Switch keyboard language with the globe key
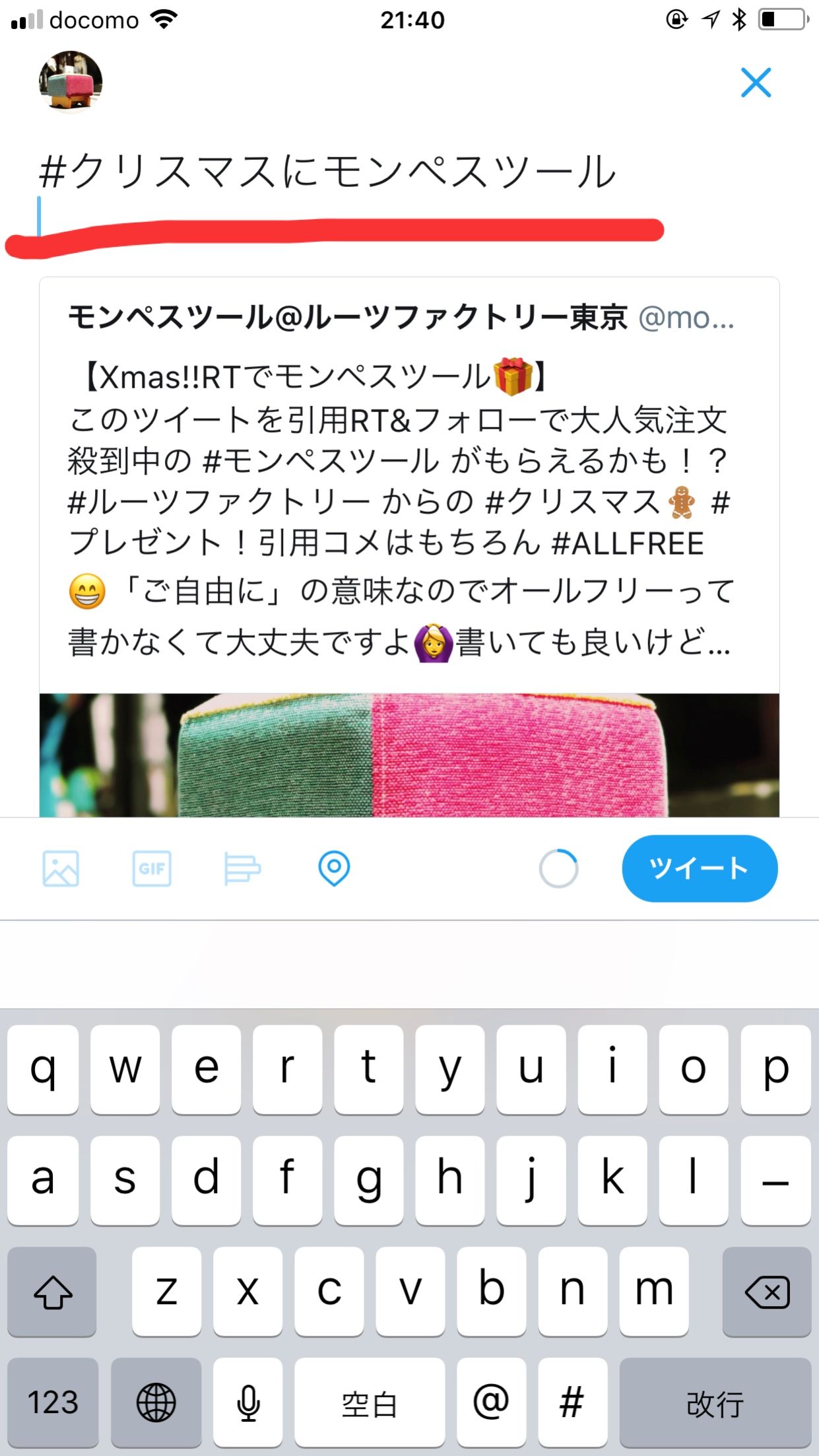This screenshot has height=1456, width=819. [x=156, y=1403]
